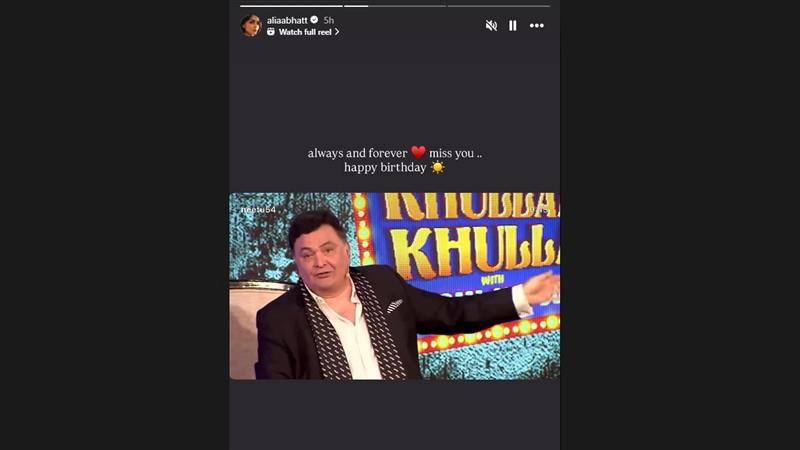Tap Watch full reel
The image size is (800, 450).
pyautogui.click(x=308, y=32)
